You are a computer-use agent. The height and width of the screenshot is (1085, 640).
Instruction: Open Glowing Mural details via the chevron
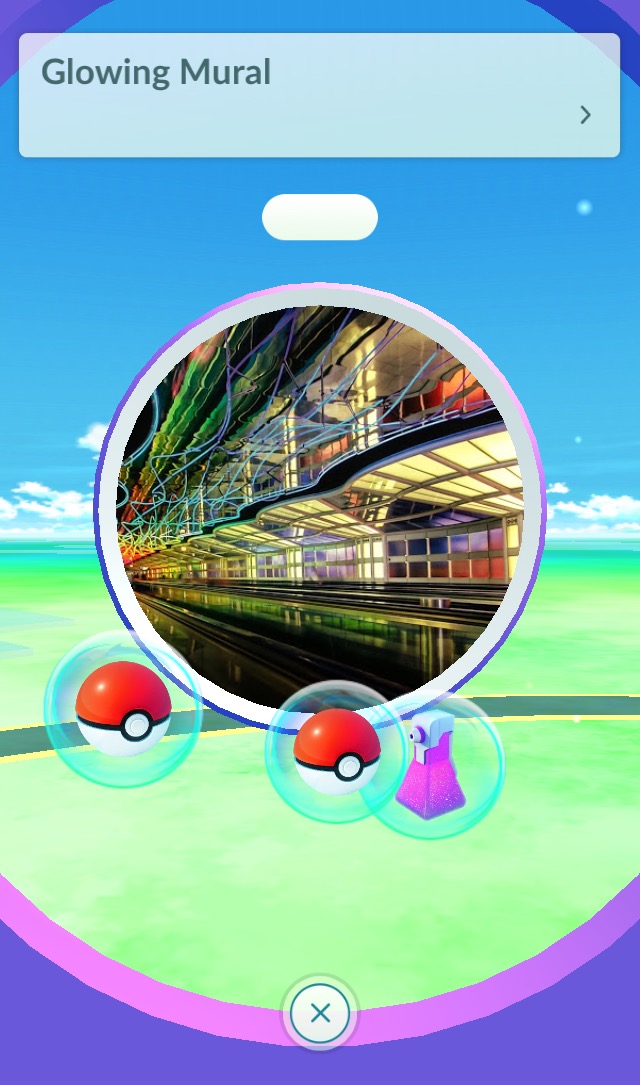[585, 114]
